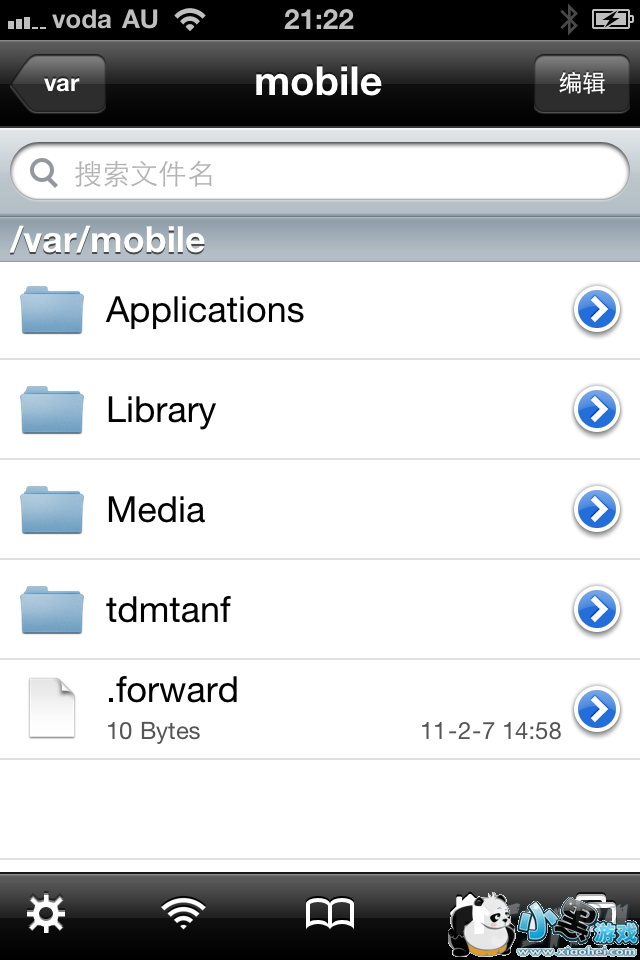Image resolution: width=640 pixels, height=960 pixels.
Task: View info for the Library folder
Action: [597, 410]
